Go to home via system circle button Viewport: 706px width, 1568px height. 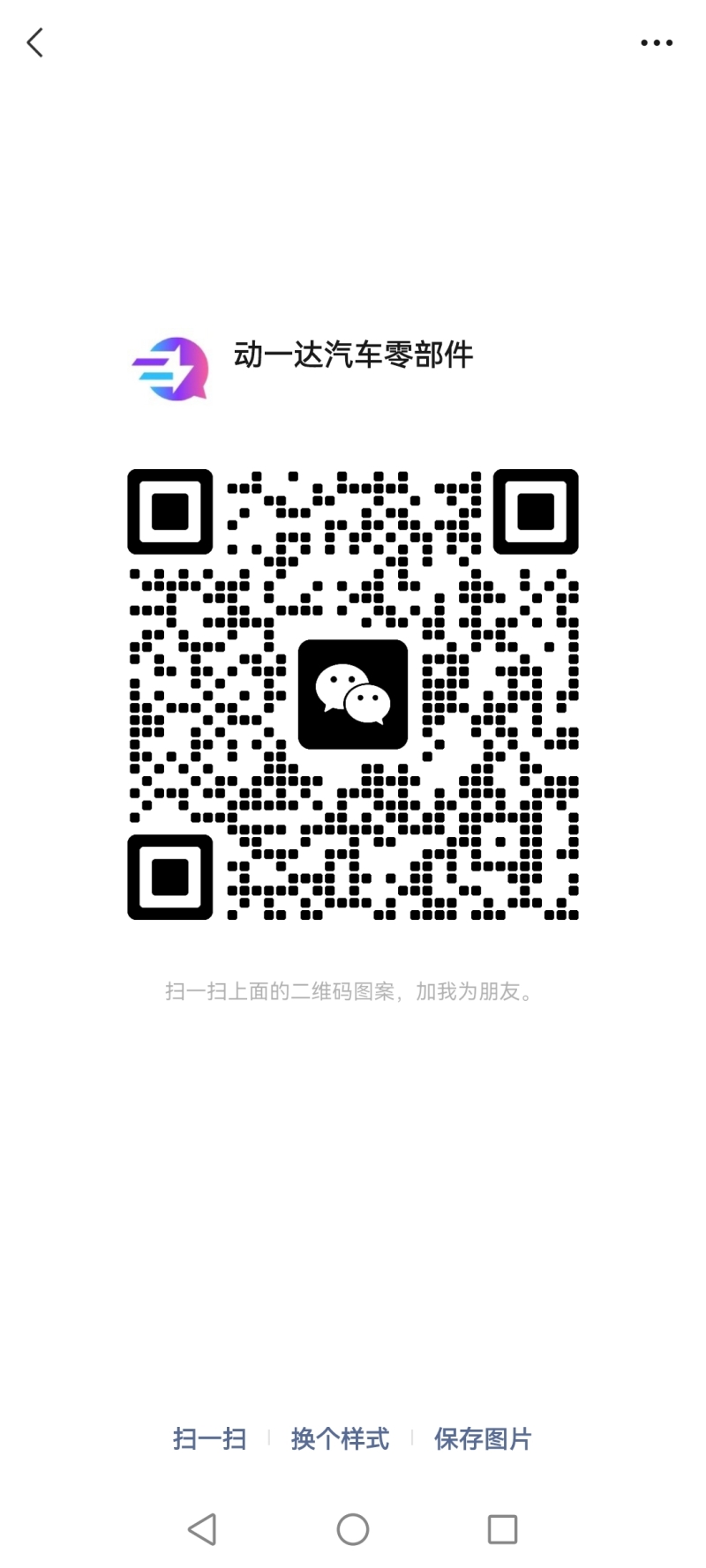[x=353, y=1529]
